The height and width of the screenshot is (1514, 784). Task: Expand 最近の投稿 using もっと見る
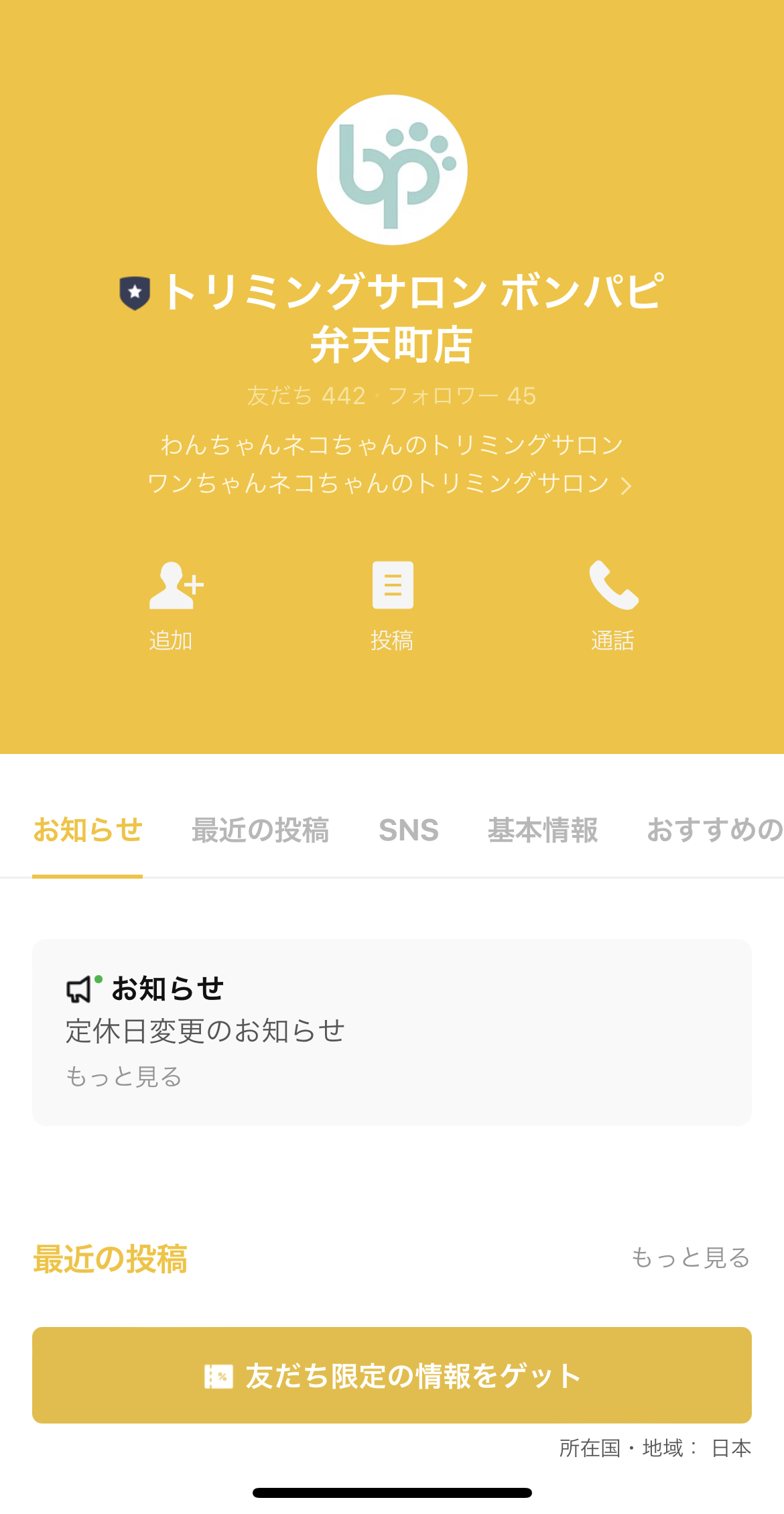[690, 1258]
